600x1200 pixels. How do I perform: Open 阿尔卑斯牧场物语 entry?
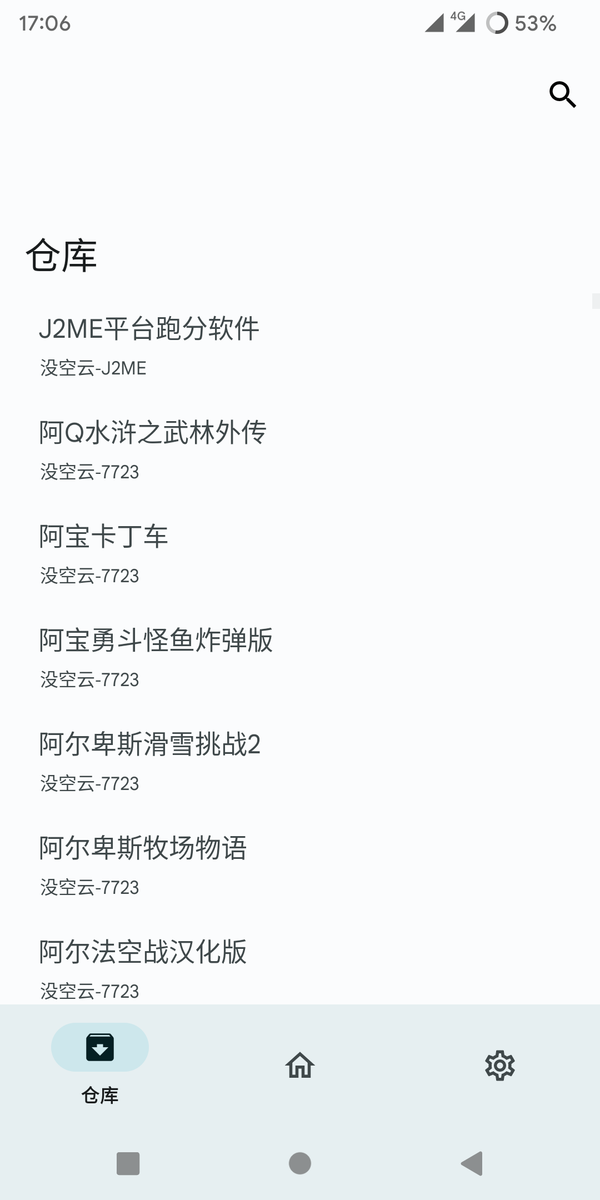[x=300, y=866]
